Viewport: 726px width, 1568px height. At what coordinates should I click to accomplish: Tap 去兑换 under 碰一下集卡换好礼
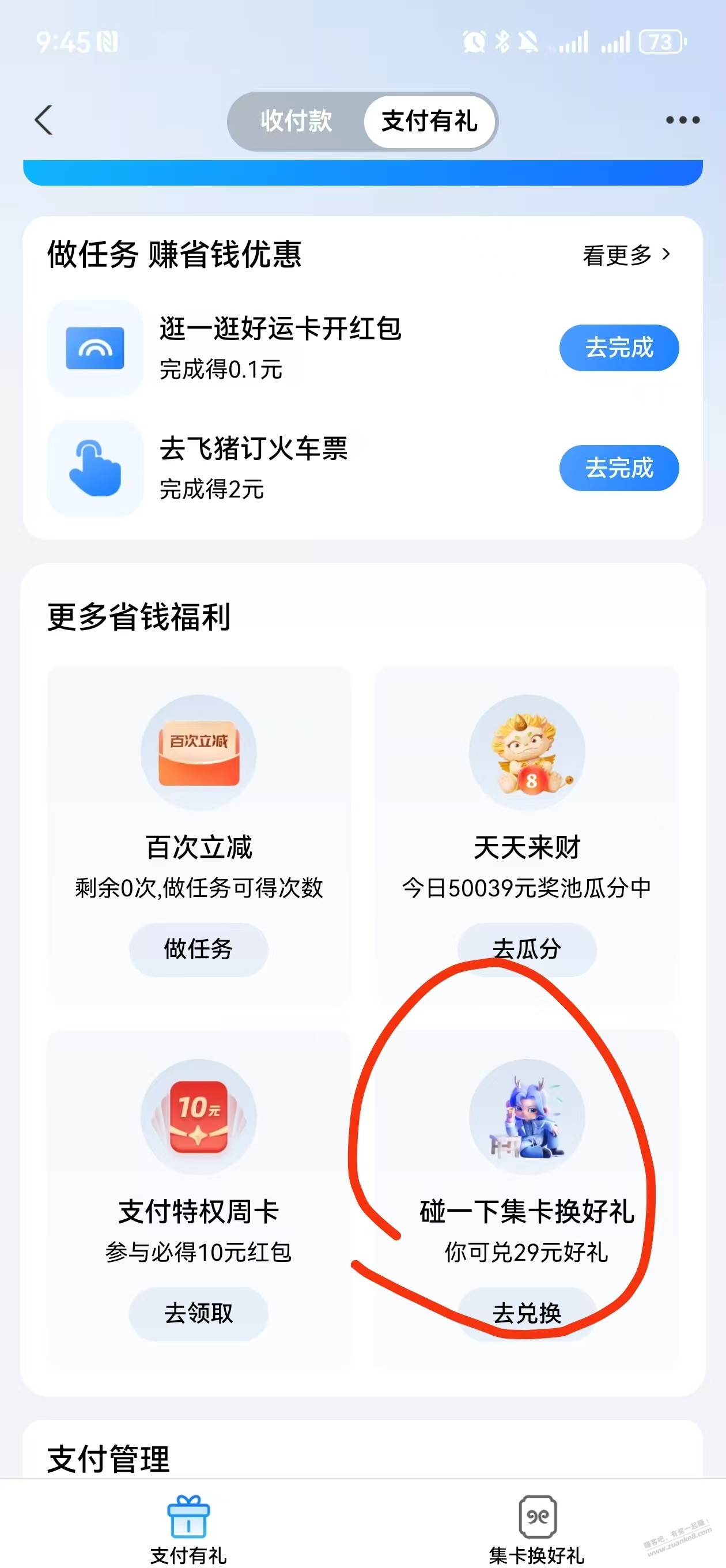527,1313
